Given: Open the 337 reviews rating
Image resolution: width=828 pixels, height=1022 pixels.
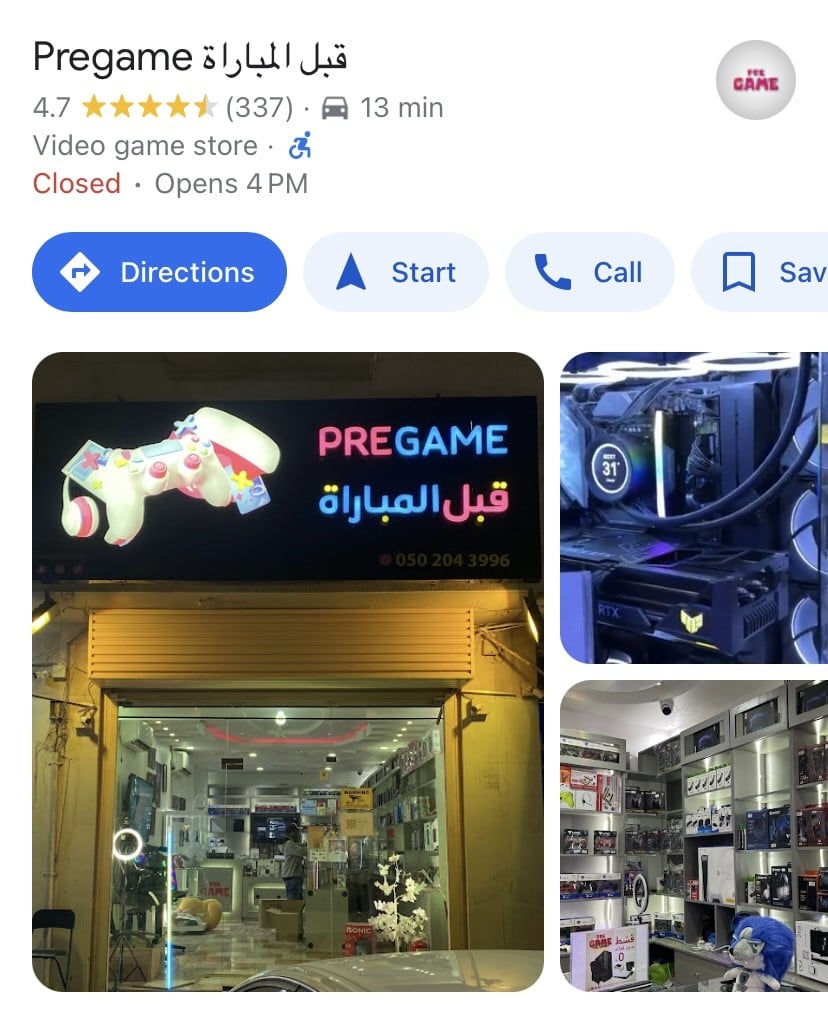Looking at the screenshot, I should (259, 107).
